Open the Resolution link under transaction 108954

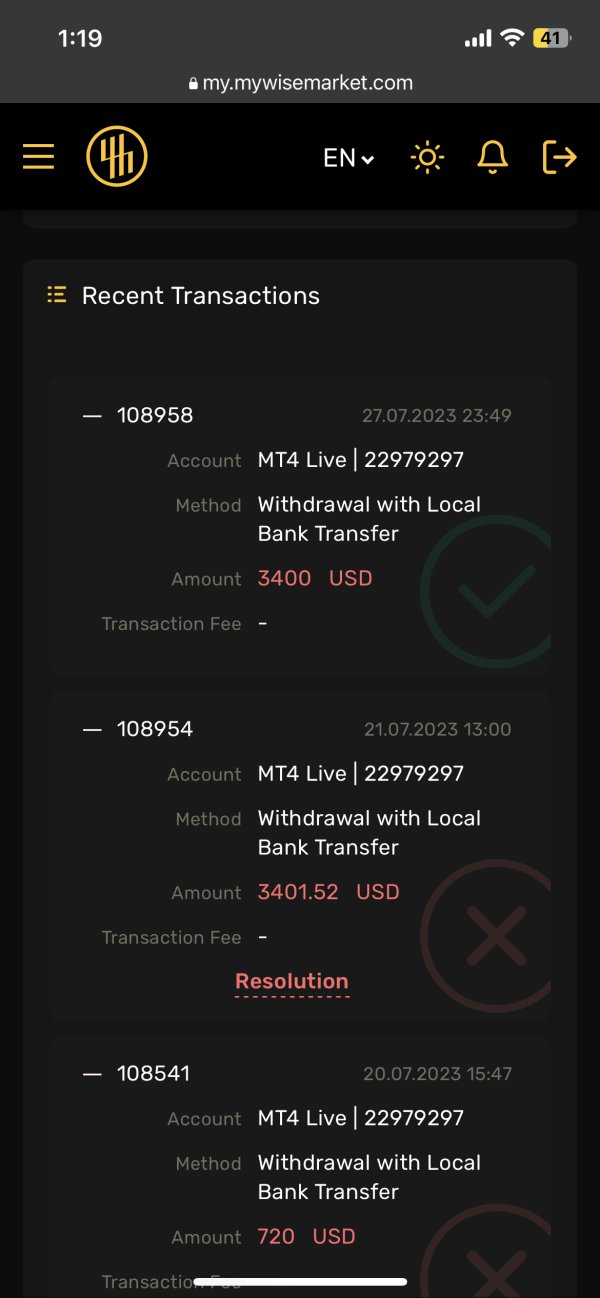292,981
